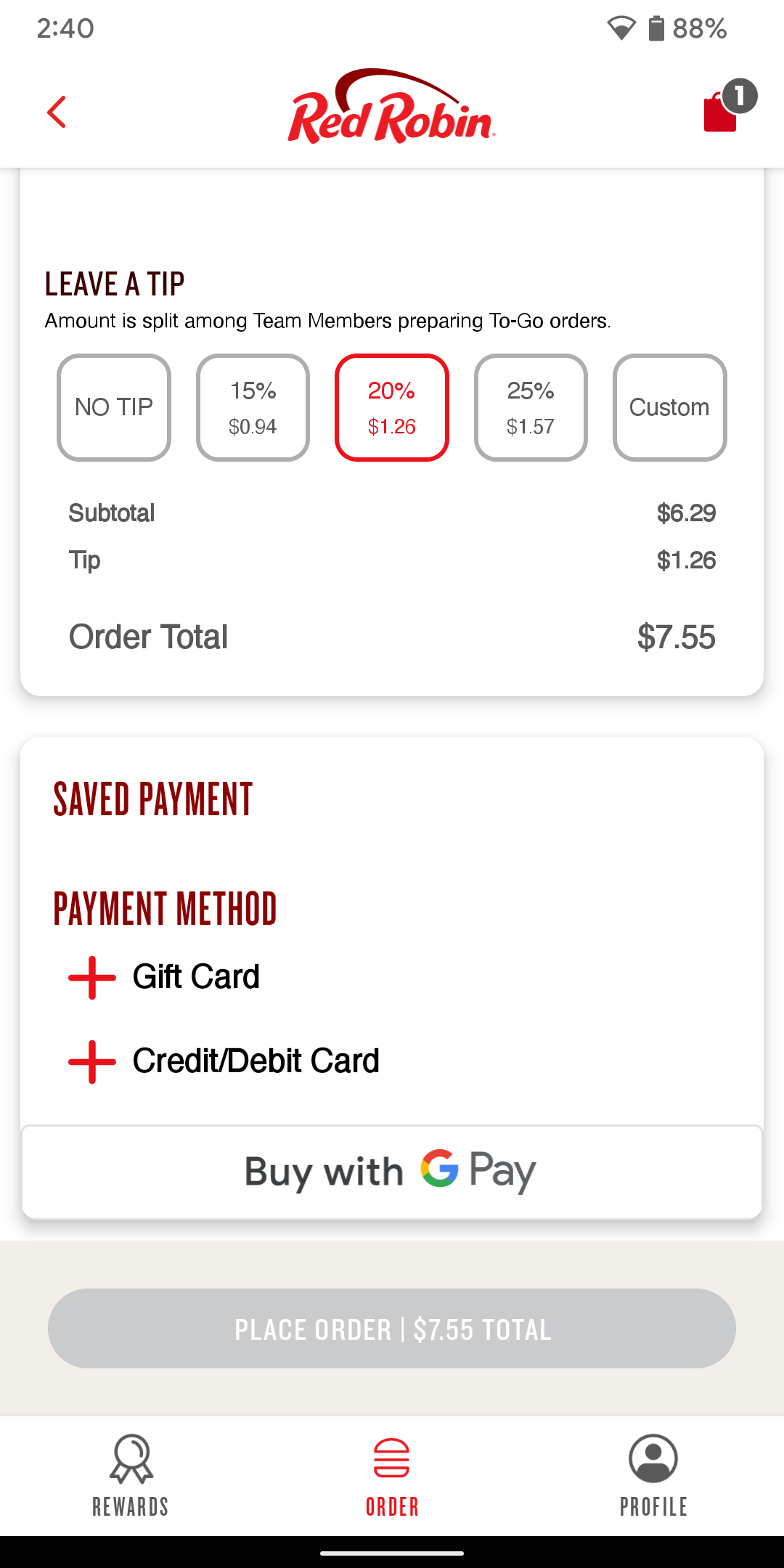Tap the back arrow at top left
Viewport: 784px width, 1568px height.
point(57,113)
